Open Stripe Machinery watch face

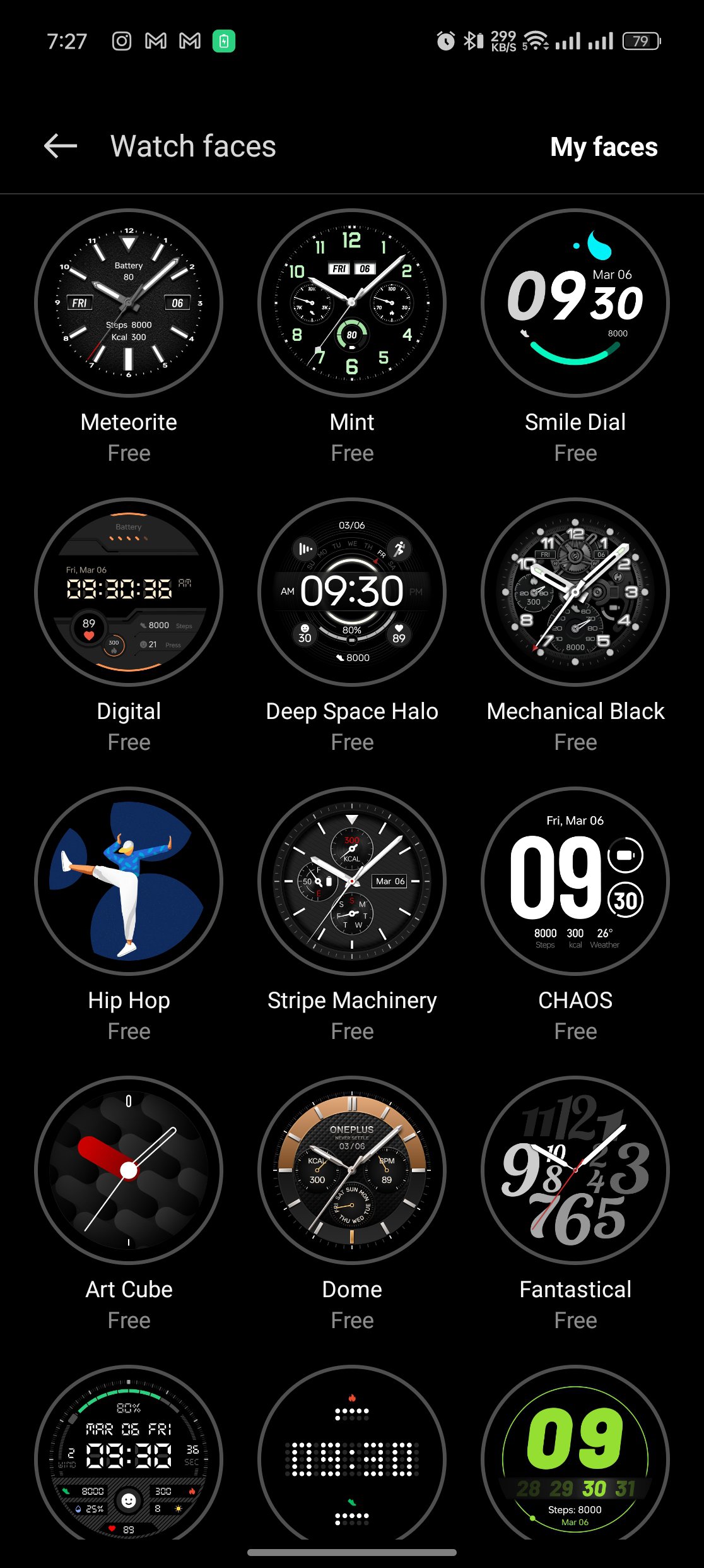click(x=352, y=882)
